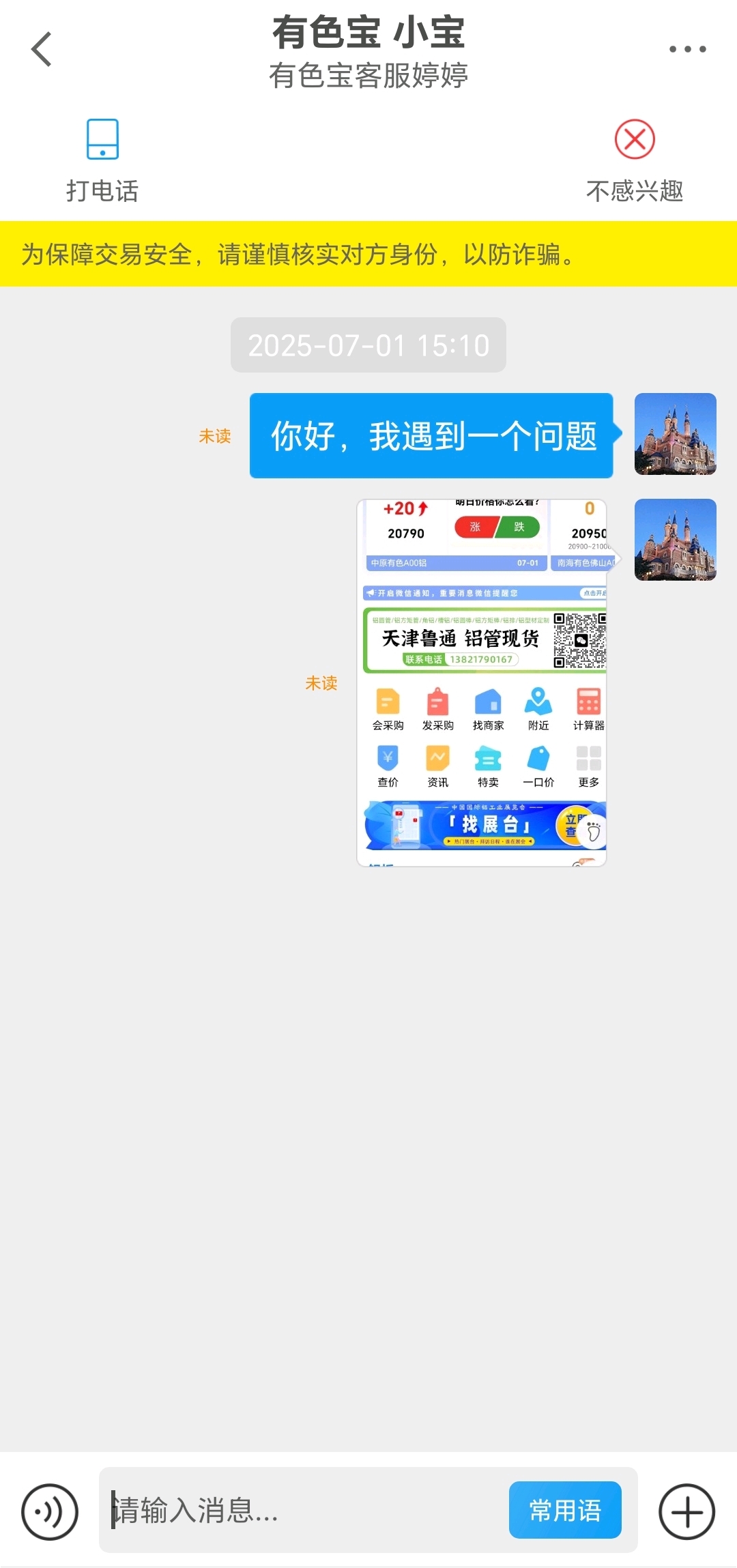Open the plus attachment options
Viewport: 737px width, 1568px height.
pyautogui.click(x=687, y=1512)
